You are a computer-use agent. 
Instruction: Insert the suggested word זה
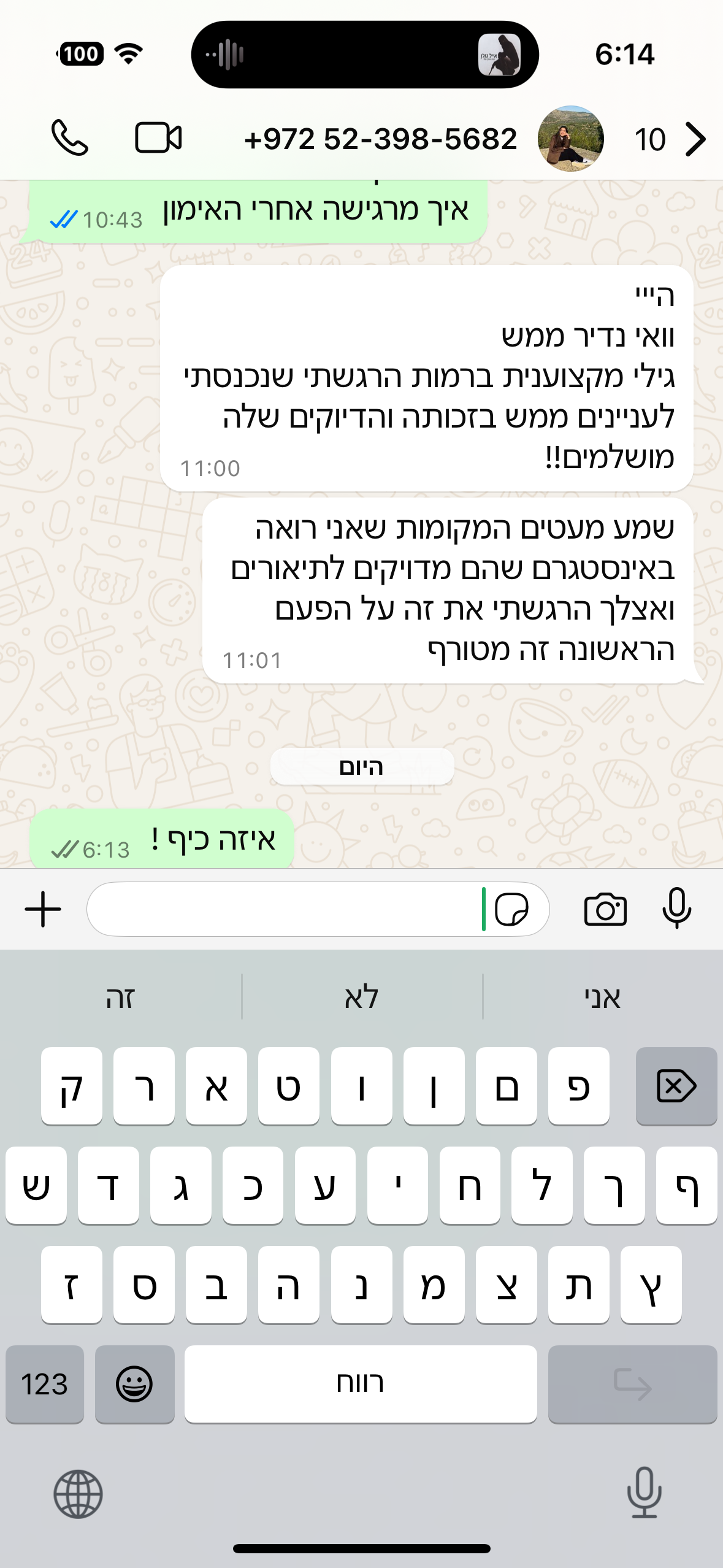coord(120,998)
